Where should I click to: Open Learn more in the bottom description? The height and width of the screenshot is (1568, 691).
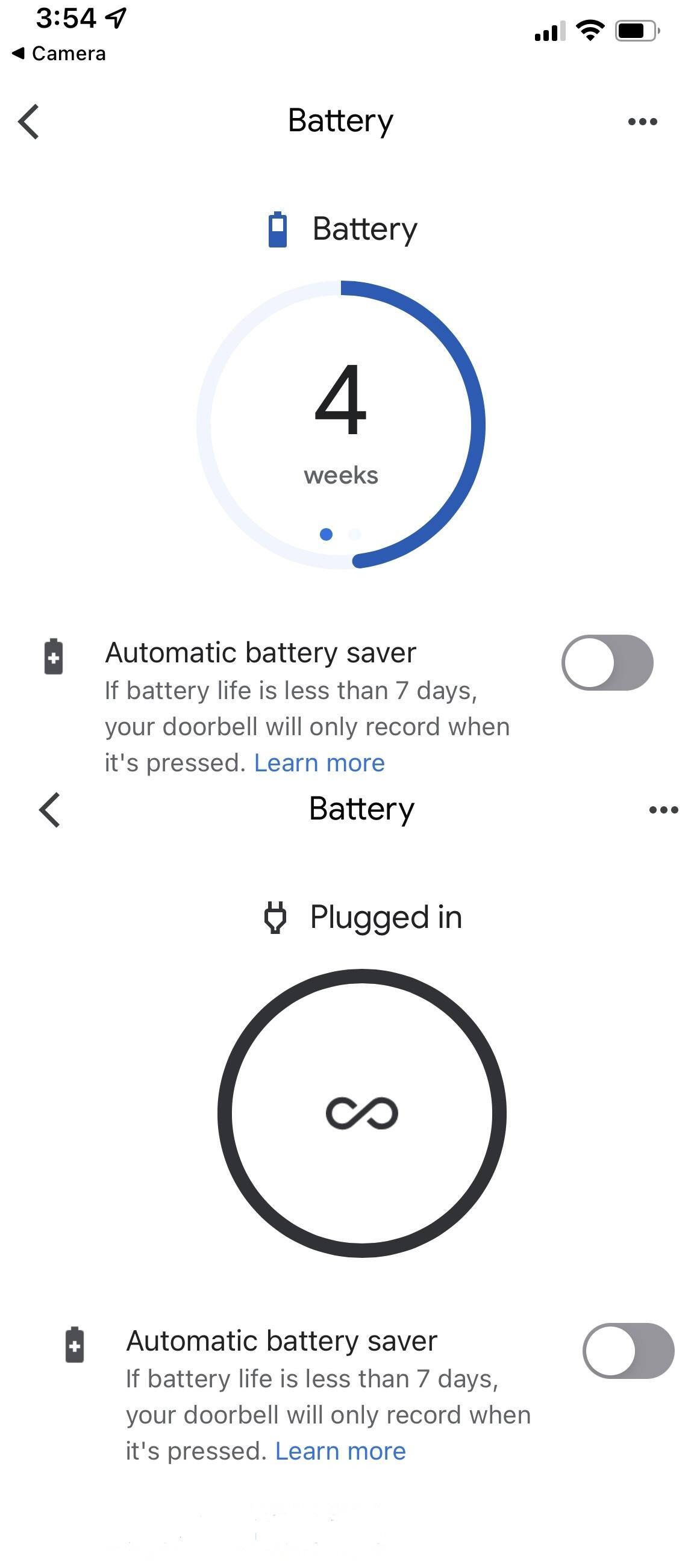(x=340, y=1451)
